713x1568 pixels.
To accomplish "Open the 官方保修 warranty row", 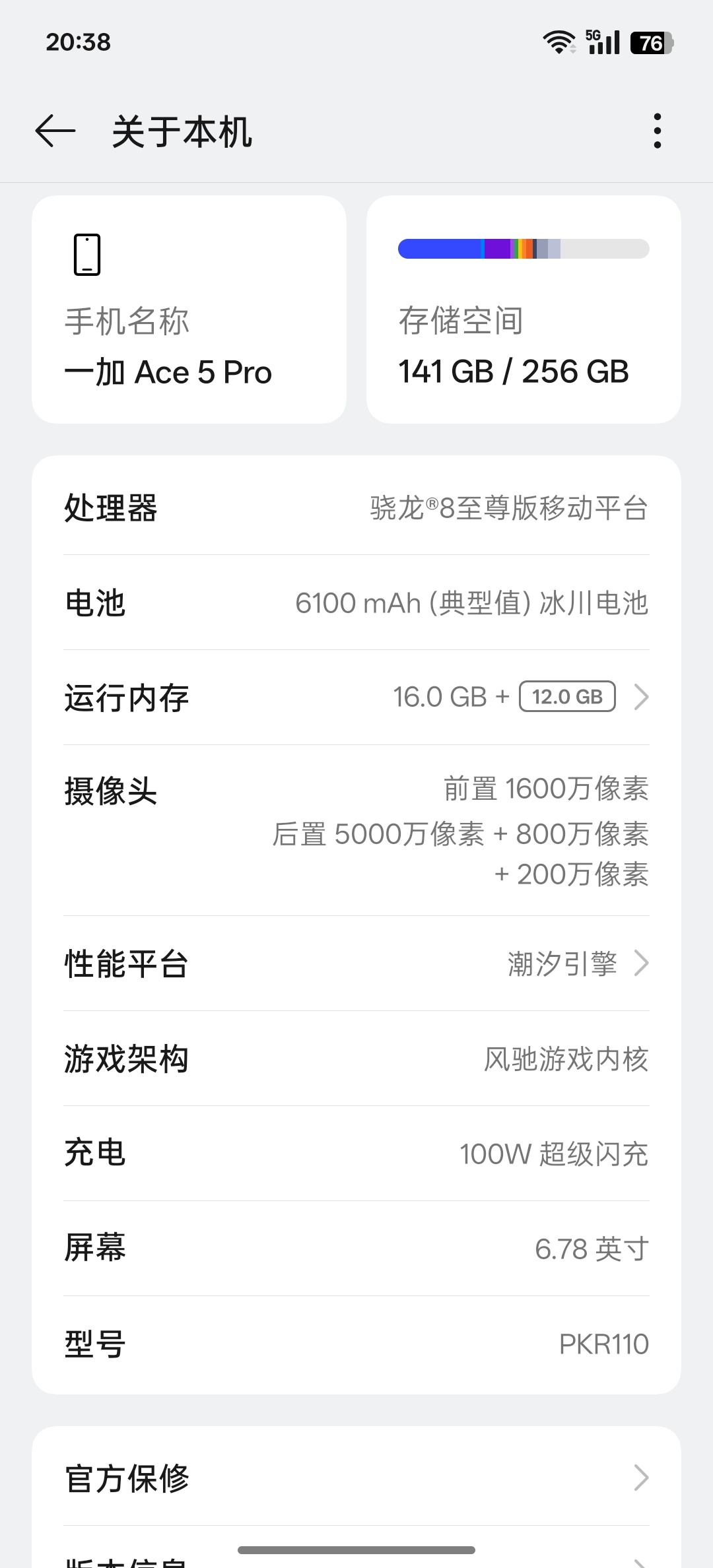I will click(x=356, y=1478).
